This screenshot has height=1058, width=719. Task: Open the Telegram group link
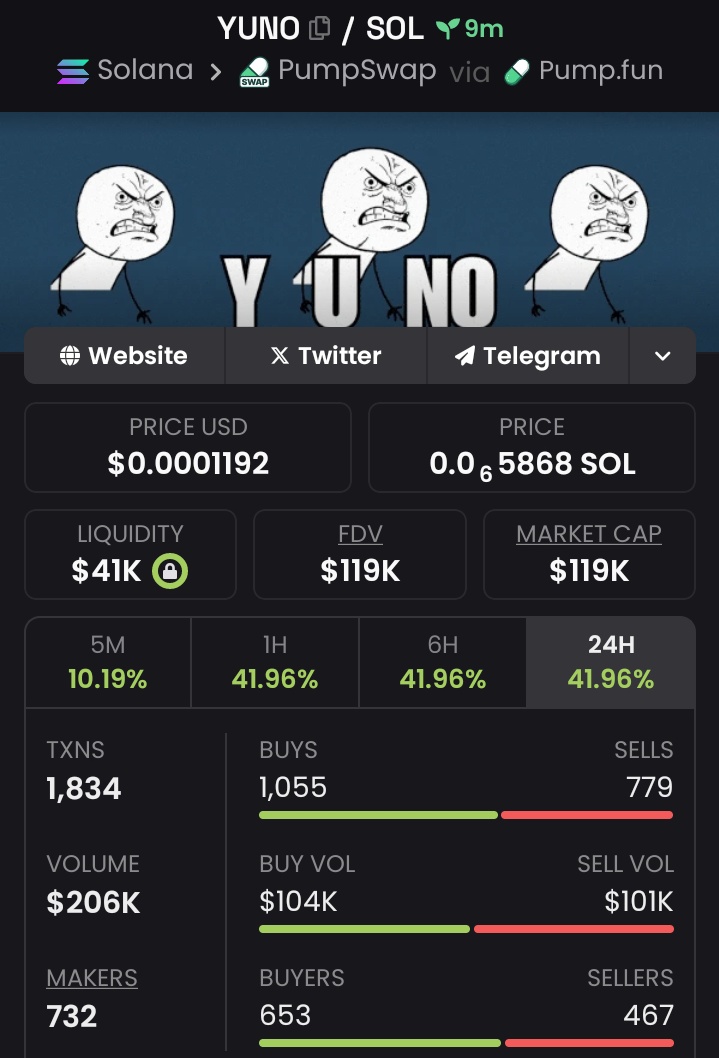click(528, 356)
